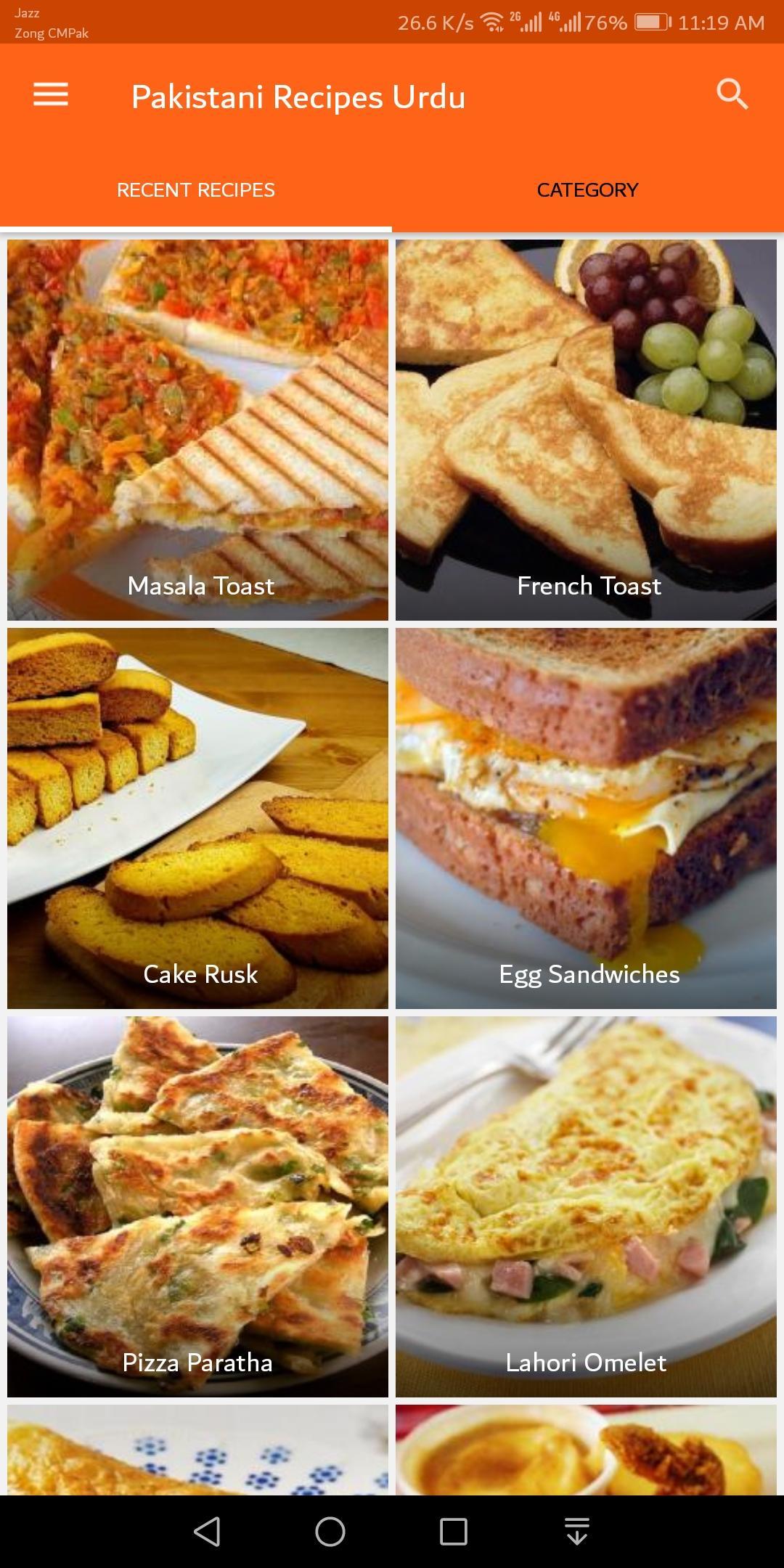Open the hamburger drawer menu

51,95
